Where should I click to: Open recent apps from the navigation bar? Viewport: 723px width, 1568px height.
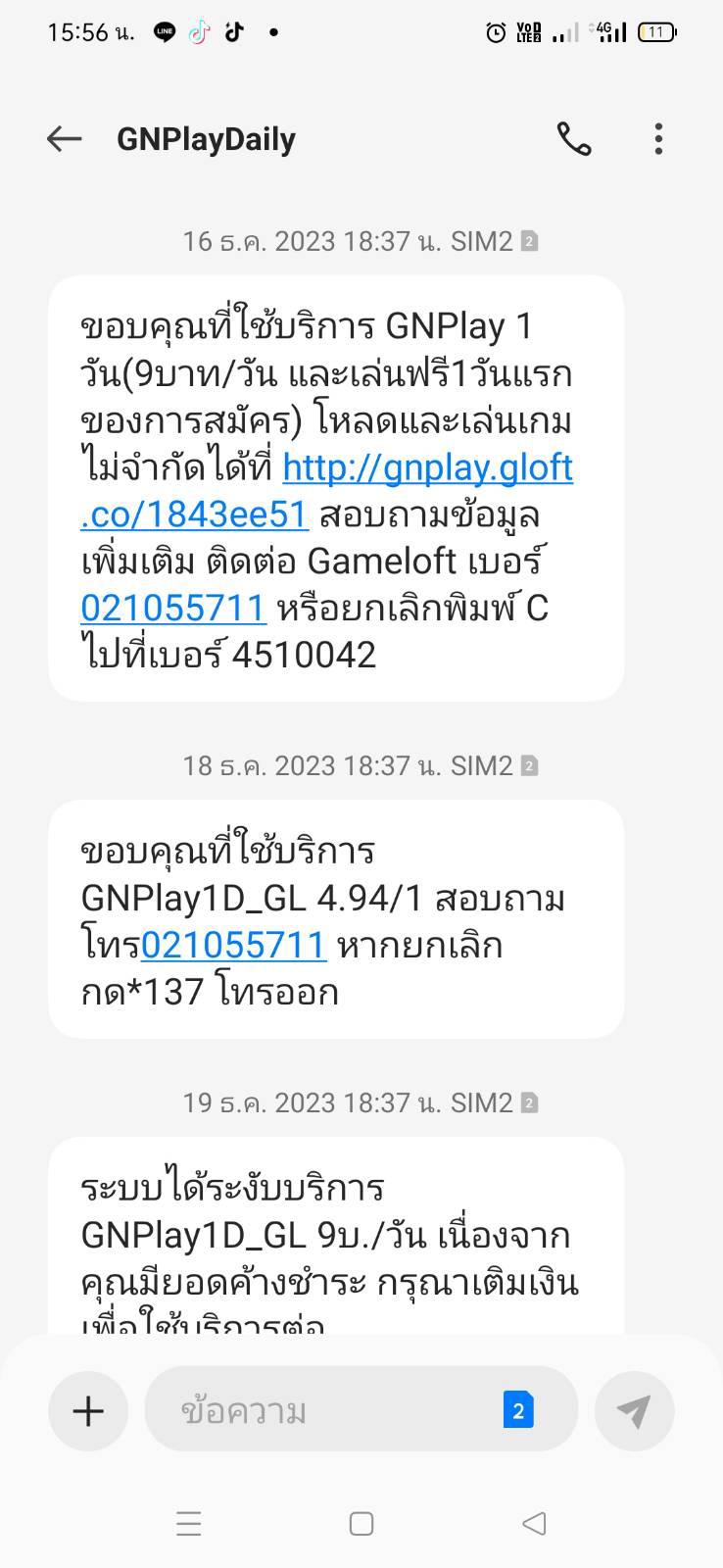tap(189, 1524)
